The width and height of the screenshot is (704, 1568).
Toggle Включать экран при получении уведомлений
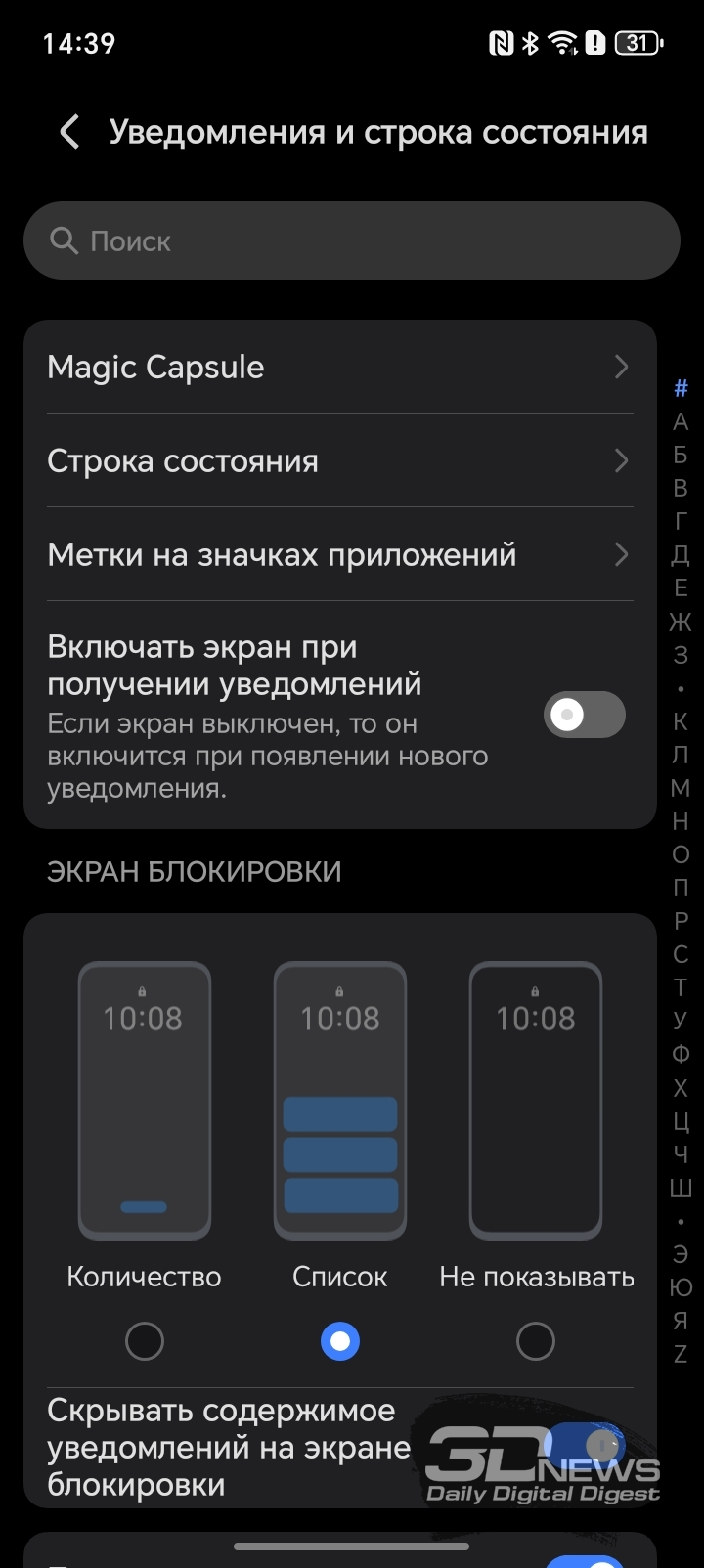point(584,715)
